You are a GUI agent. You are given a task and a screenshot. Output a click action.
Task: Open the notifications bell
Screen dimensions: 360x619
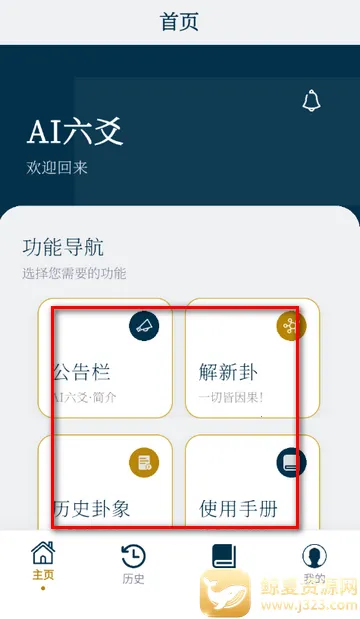click(311, 100)
